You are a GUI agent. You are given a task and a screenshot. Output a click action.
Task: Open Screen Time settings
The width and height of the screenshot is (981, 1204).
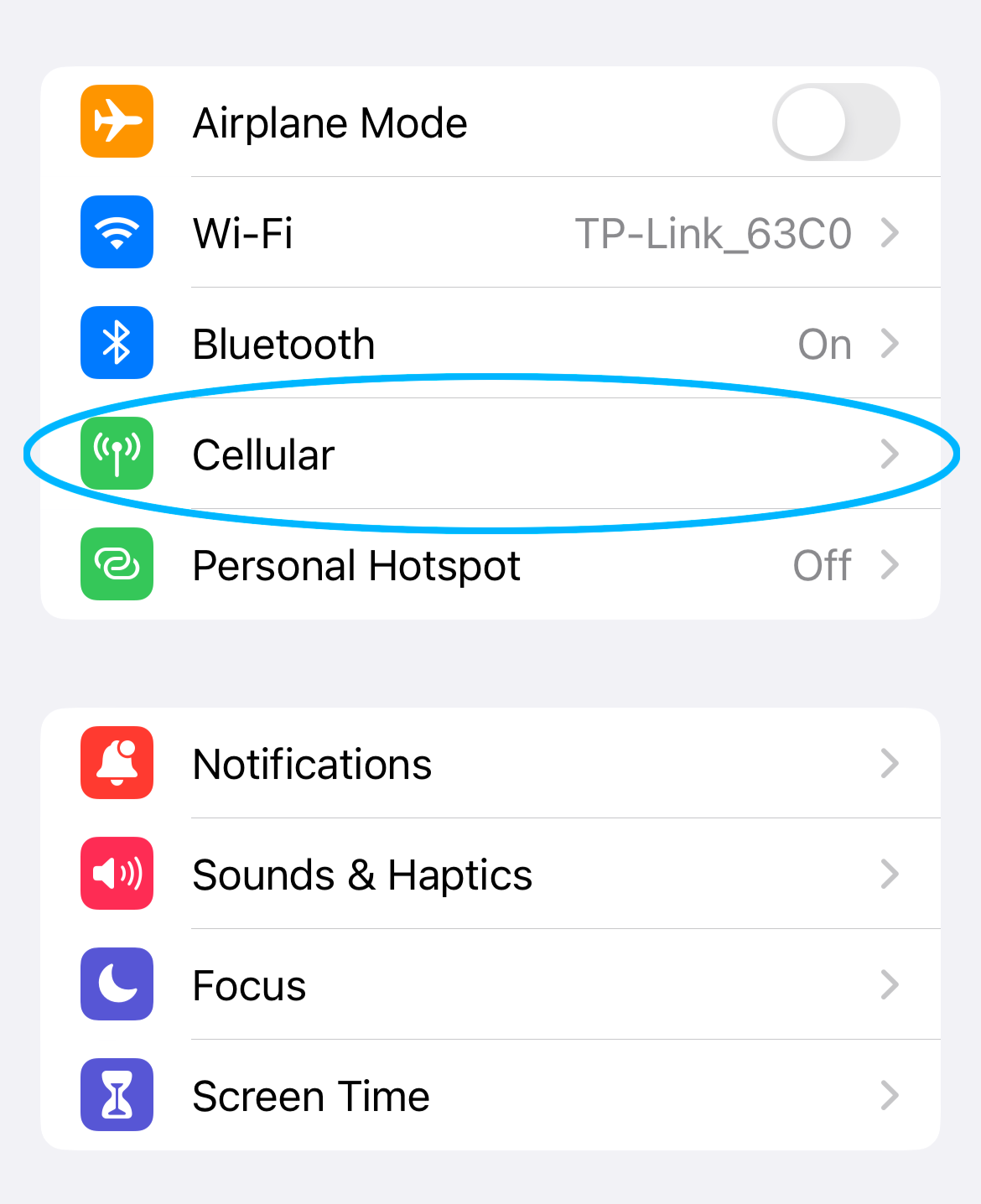pyautogui.click(x=490, y=1096)
